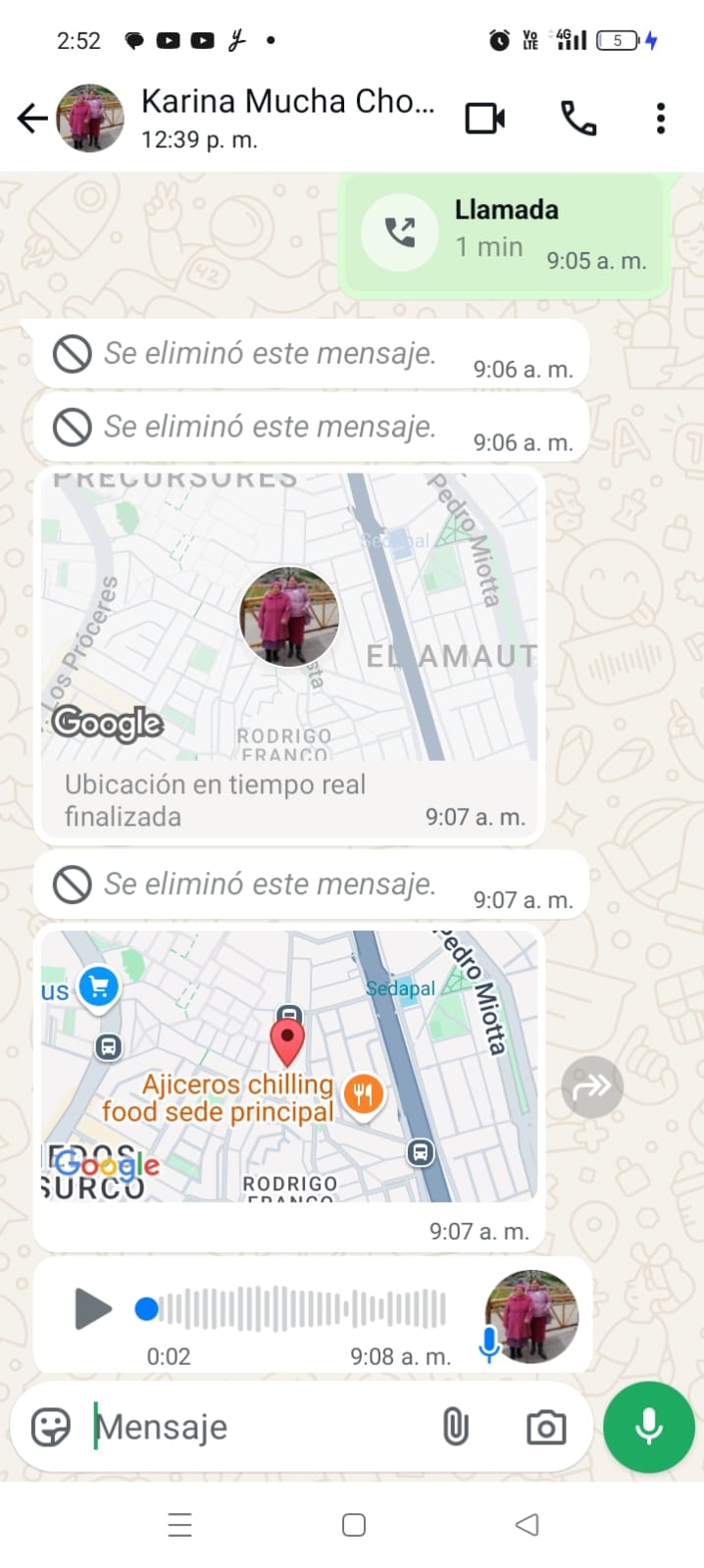The width and height of the screenshot is (704, 1568).
Task: Go to the home screen
Action: tap(353, 1524)
